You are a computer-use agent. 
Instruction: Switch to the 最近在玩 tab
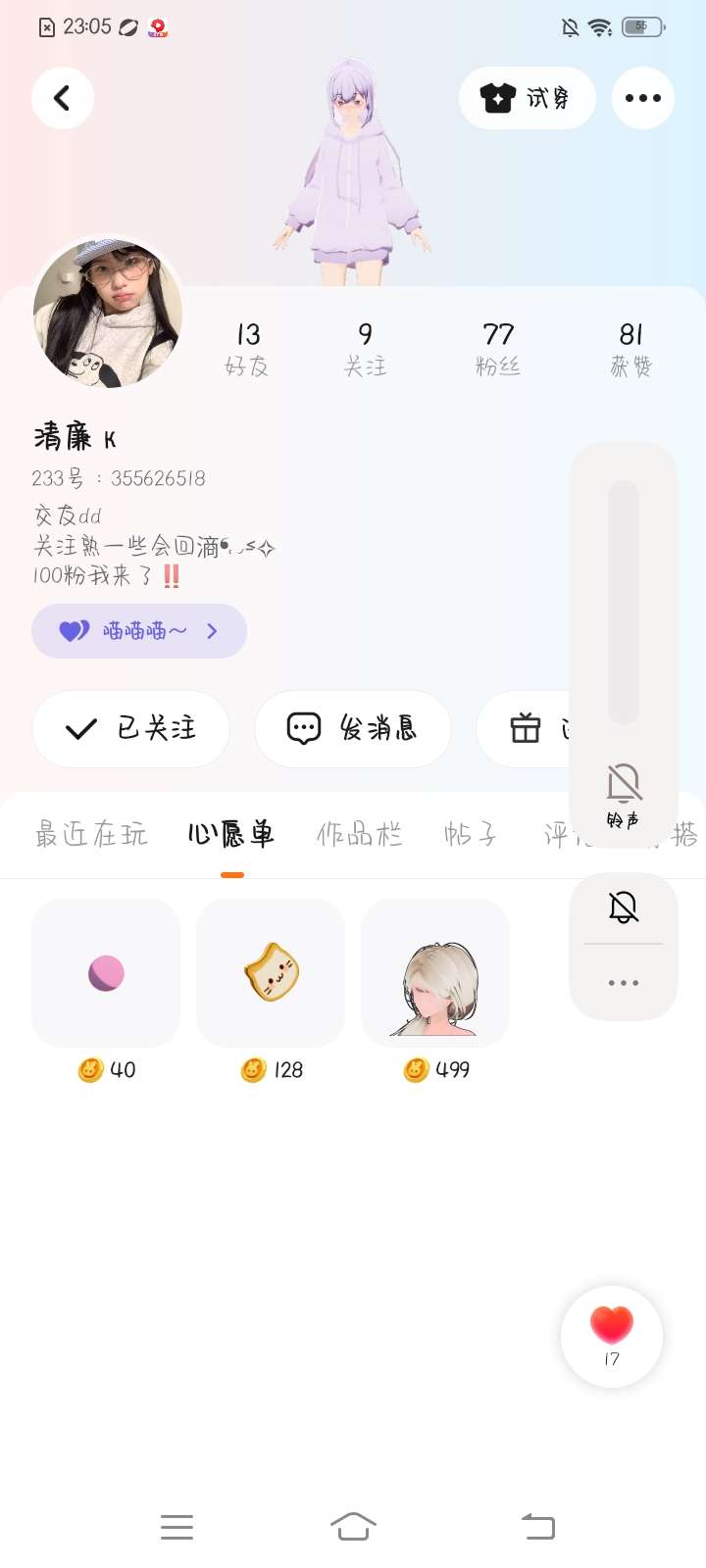pyautogui.click(x=91, y=834)
